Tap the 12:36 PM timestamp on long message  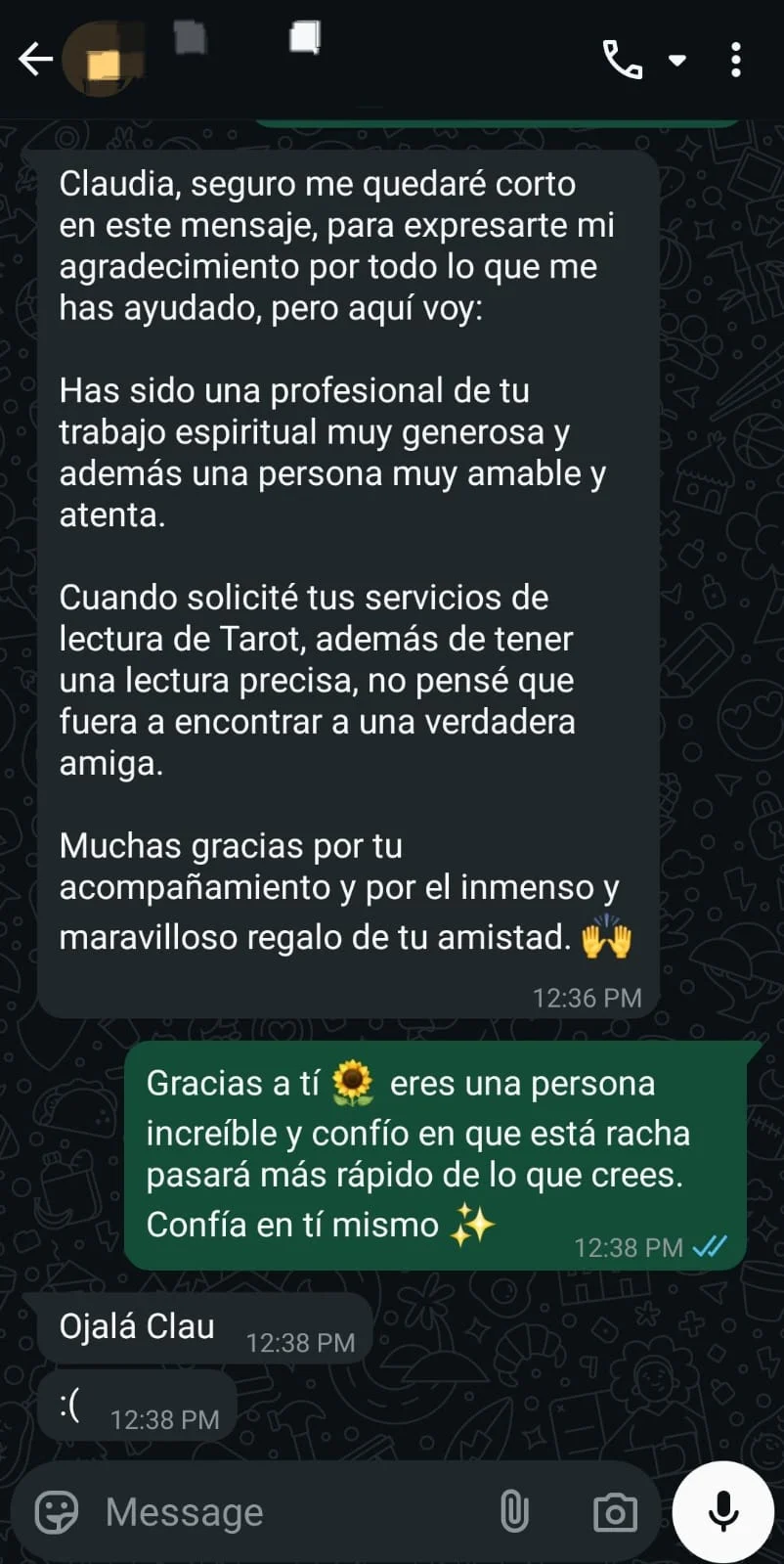point(586,997)
